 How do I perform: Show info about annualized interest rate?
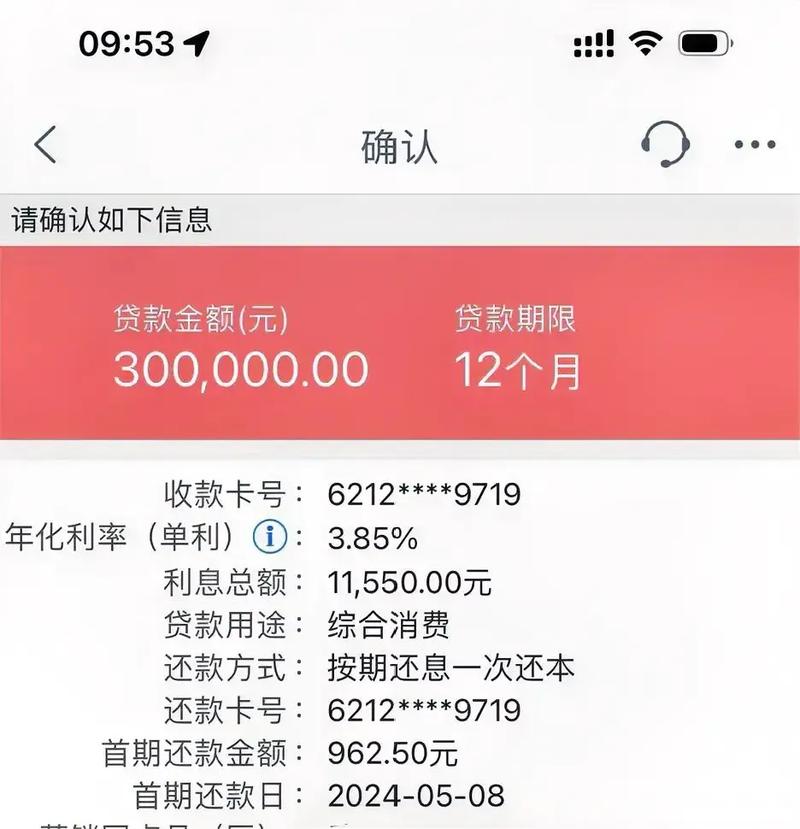pyautogui.click(x=269, y=538)
